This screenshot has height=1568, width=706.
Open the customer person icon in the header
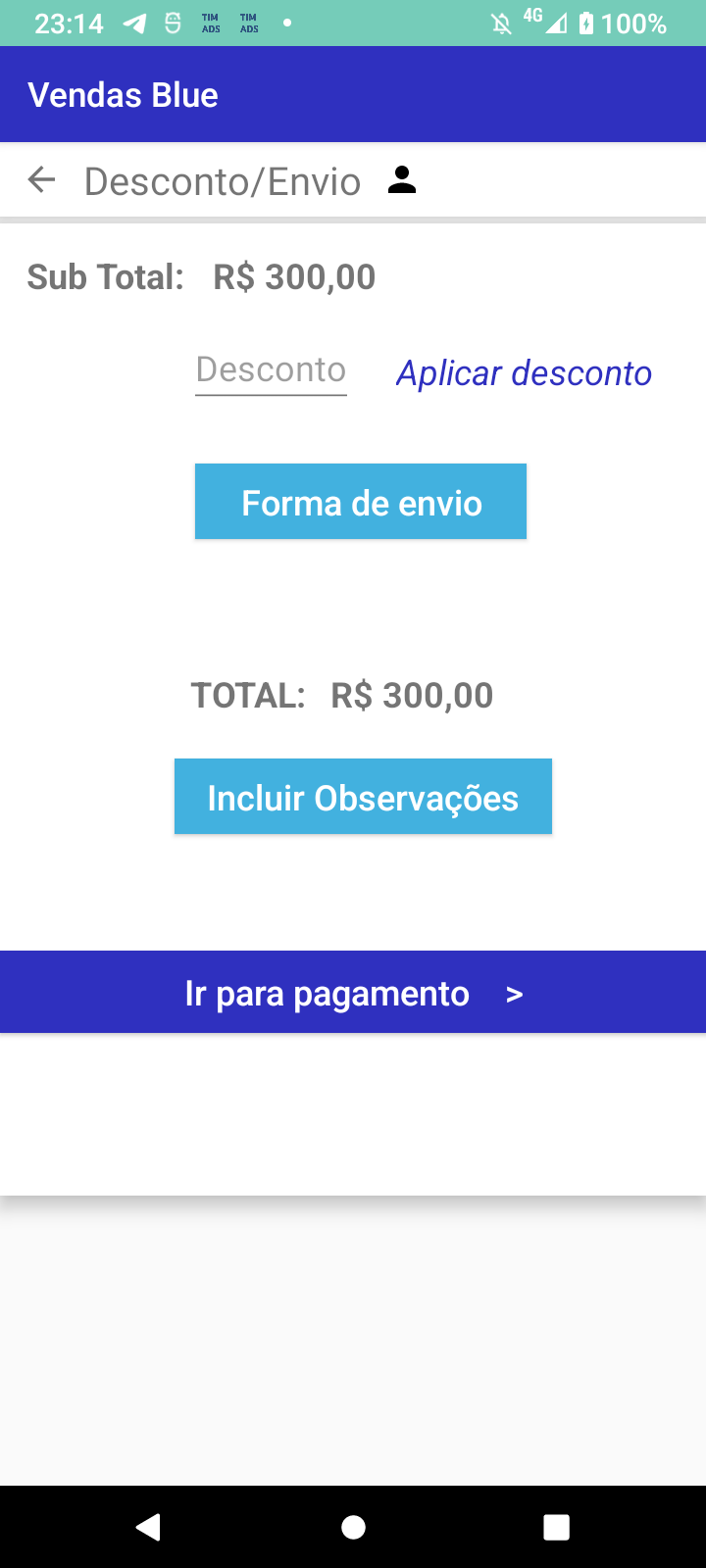pos(401,179)
